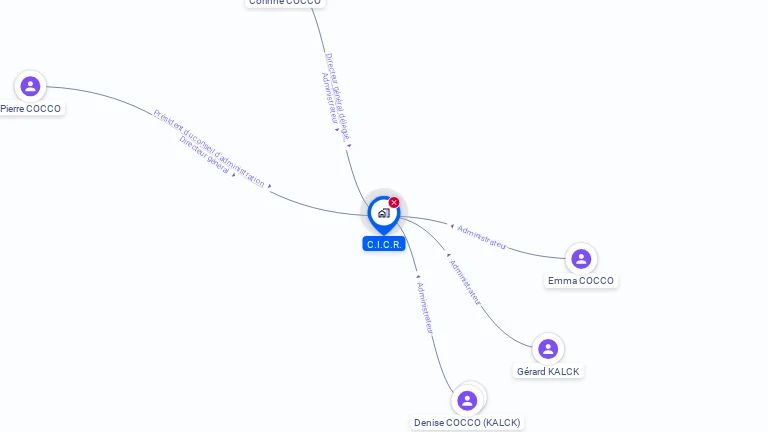Viewport: 768px width, 432px height.
Task: Tap the red close badge on C.I.C.R.
Action: coord(394,202)
